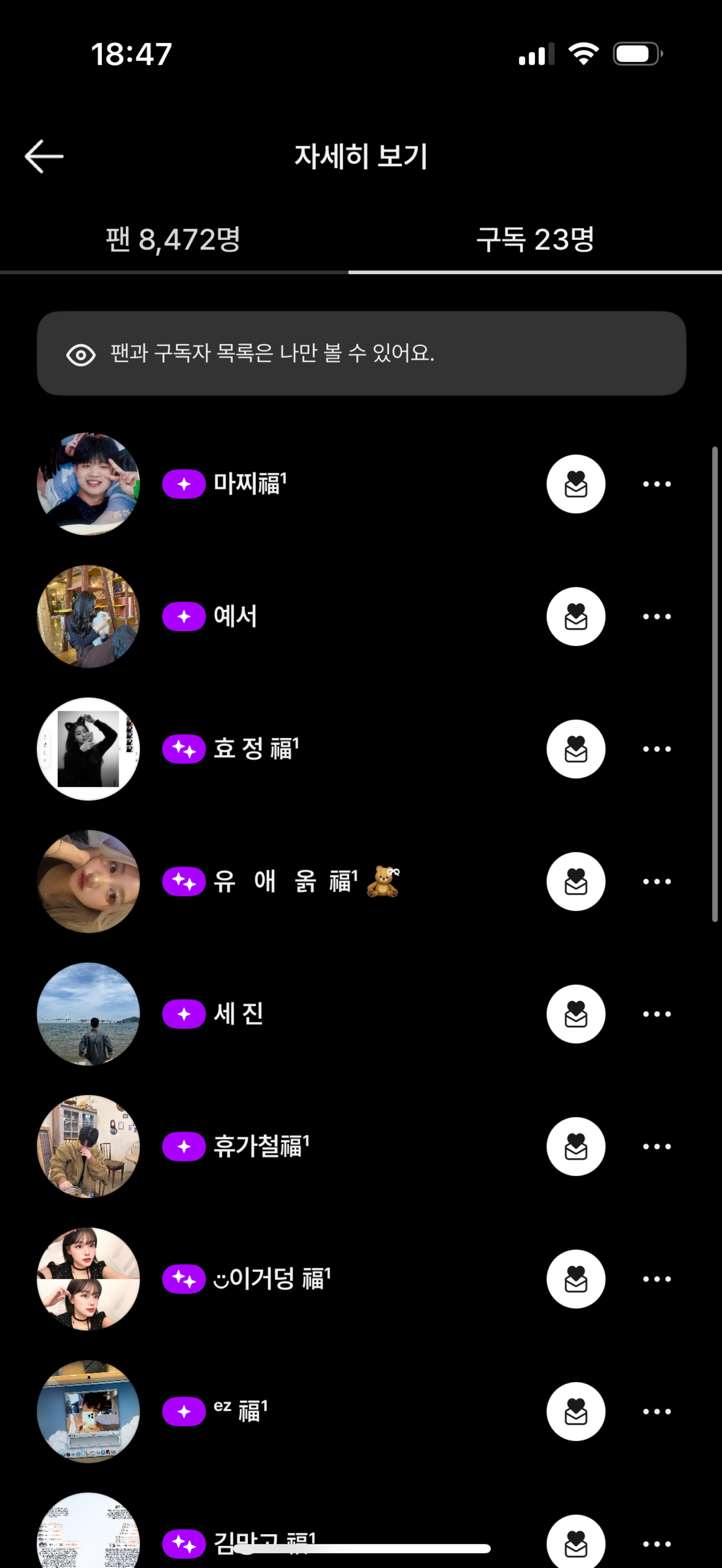Viewport: 722px width, 1568px height.
Task: View 효 정 福 profile picture
Action: 88,749
